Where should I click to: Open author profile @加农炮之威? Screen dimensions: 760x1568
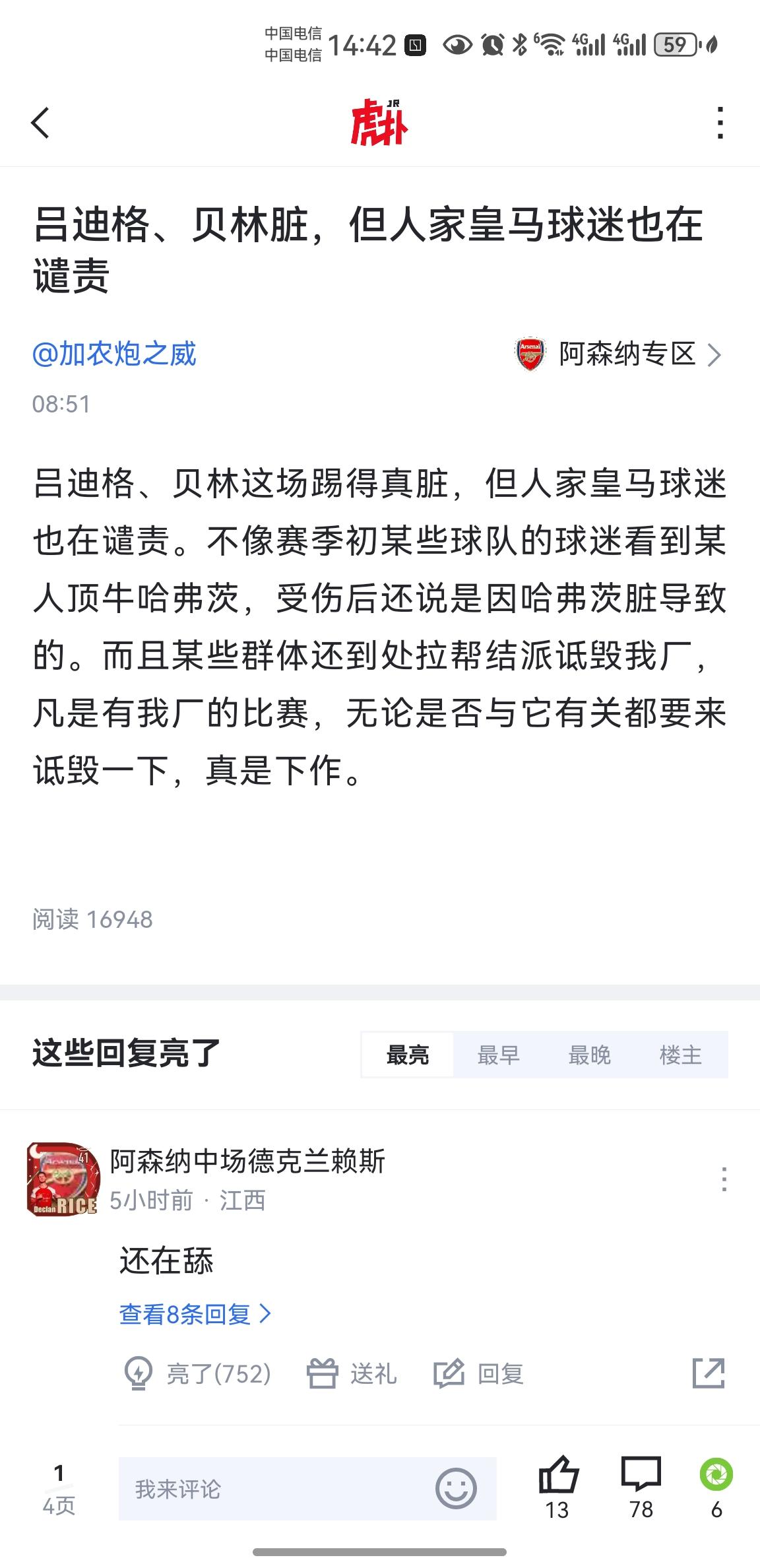114,354
